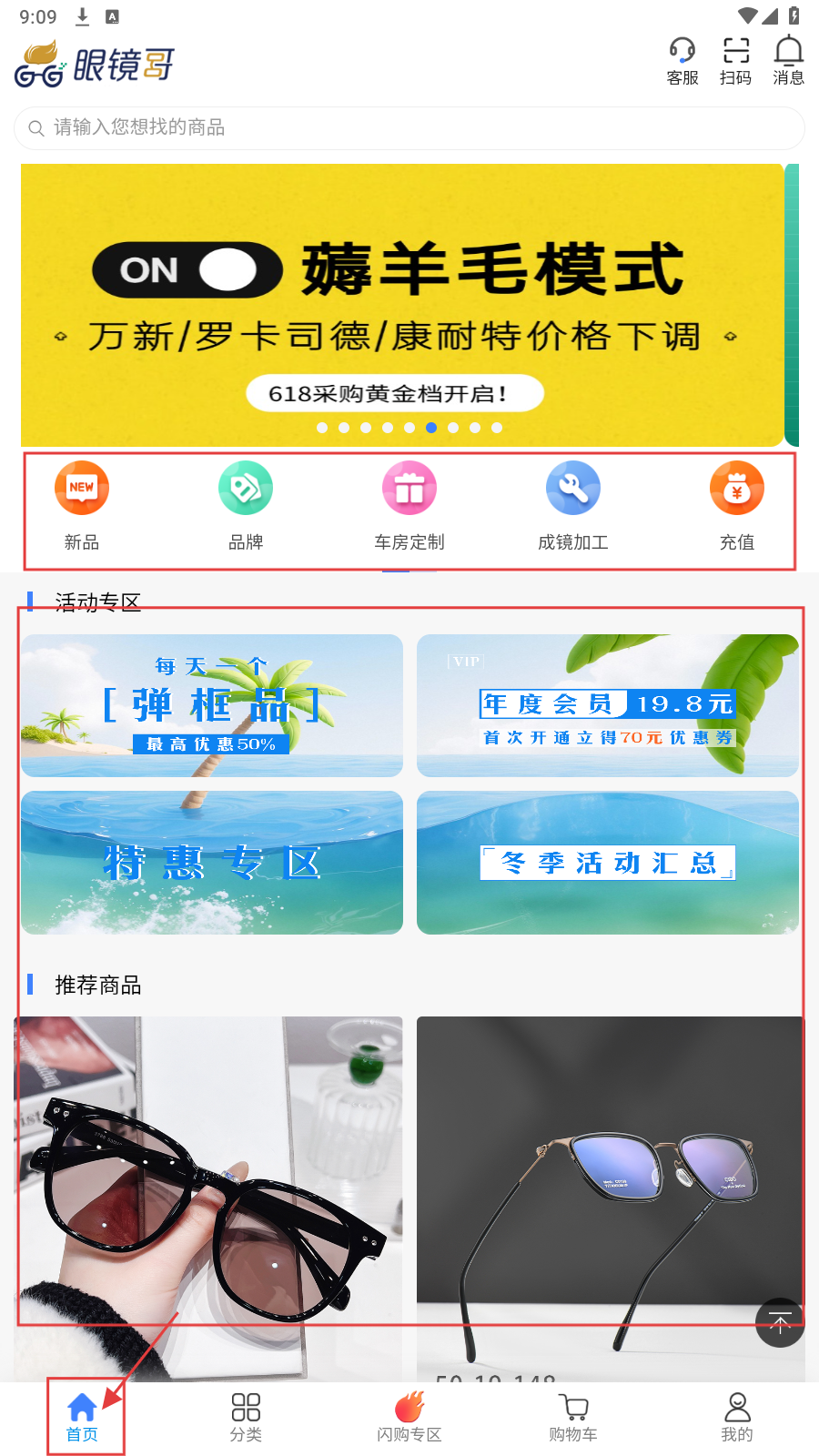Open 车房定制 customization
Image resolution: width=819 pixels, height=1456 pixels.
[x=409, y=506]
